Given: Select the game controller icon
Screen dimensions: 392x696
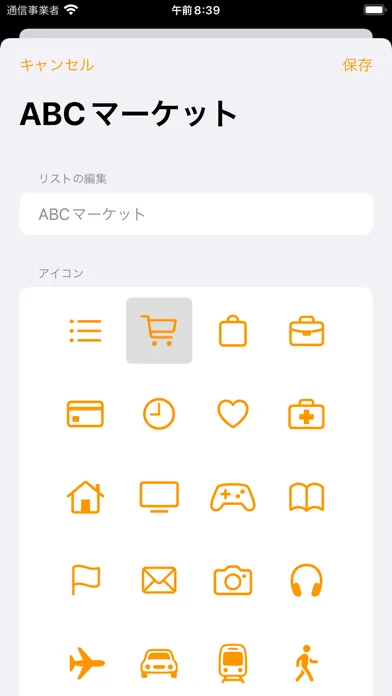Looking at the screenshot, I should coord(233,497).
